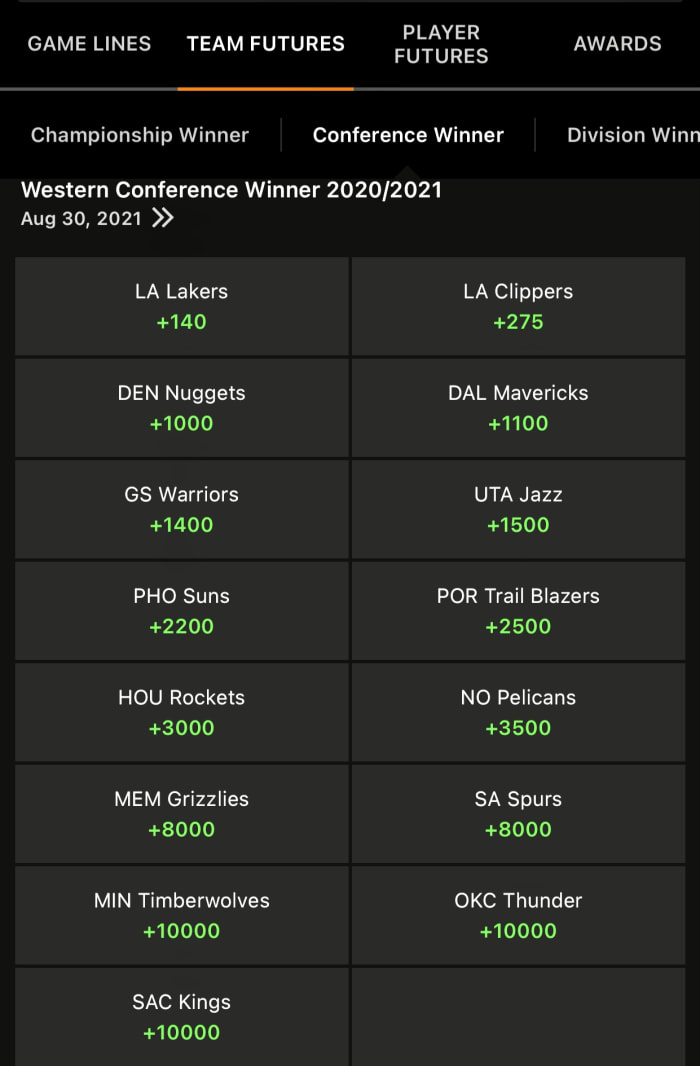700x1066 pixels.
Task: Select PHO Suns at +2200
Action: click(x=182, y=611)
